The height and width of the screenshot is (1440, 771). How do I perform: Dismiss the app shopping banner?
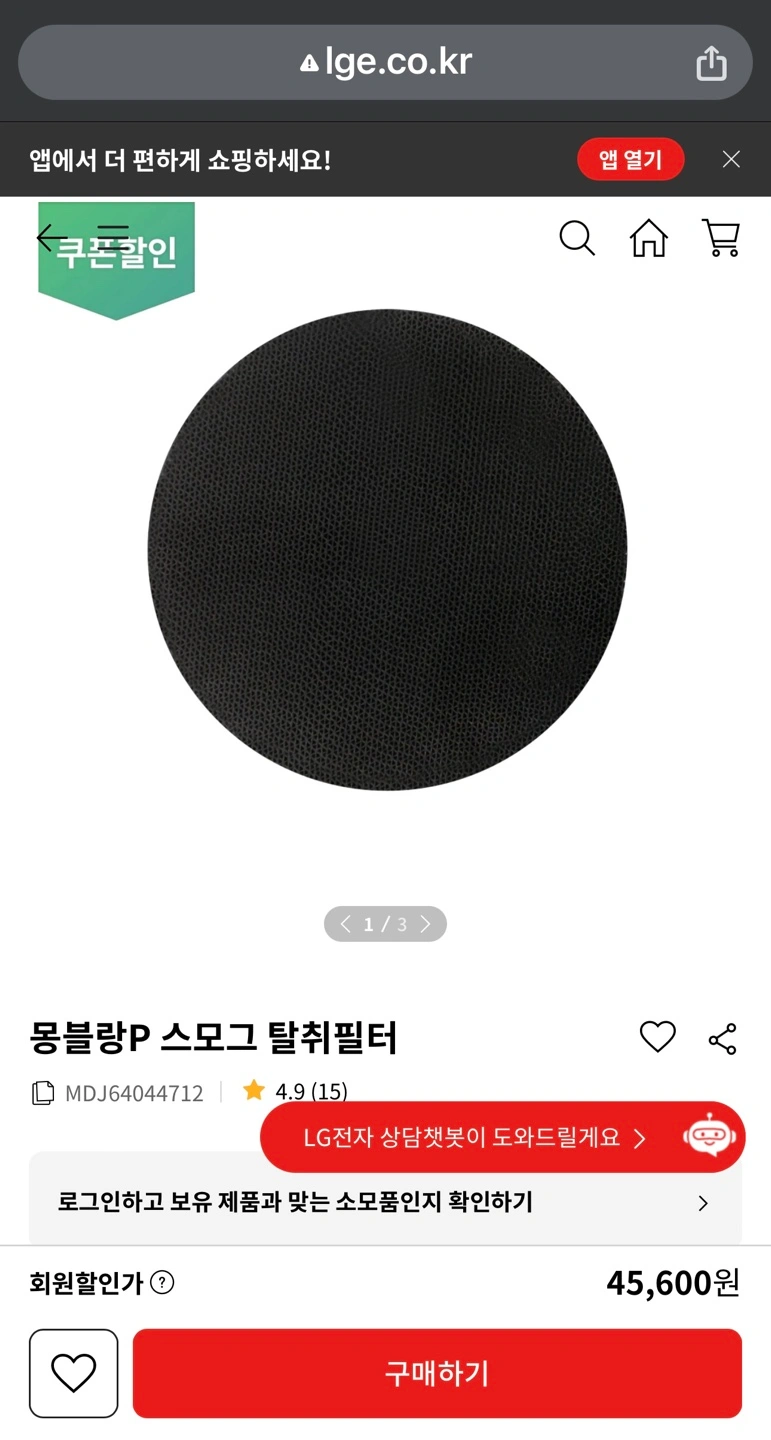coord(731,160)
